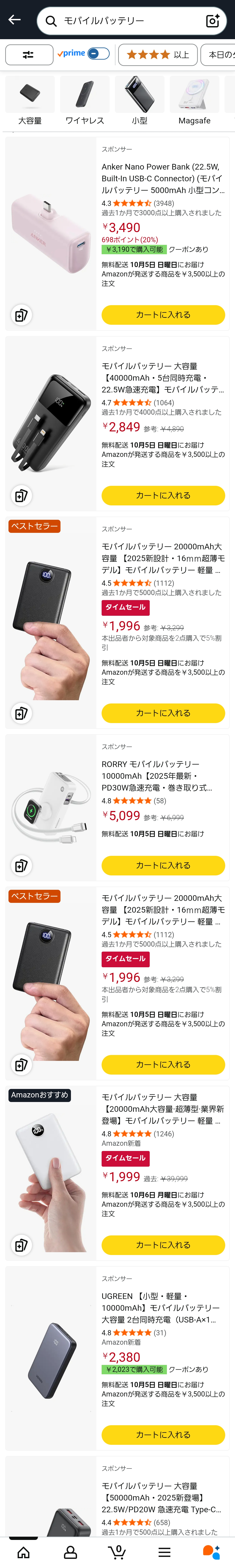Add RORRY モバイルバッテリー to cart
This screenshot has height=1568, width=235.
163,865
